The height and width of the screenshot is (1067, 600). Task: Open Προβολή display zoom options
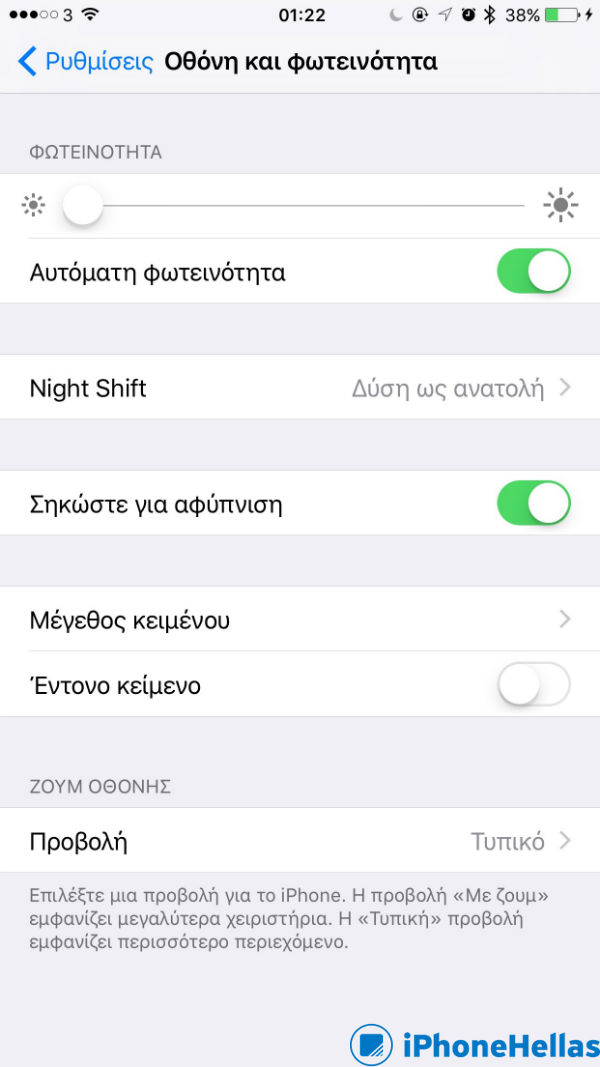coord(300,842)
